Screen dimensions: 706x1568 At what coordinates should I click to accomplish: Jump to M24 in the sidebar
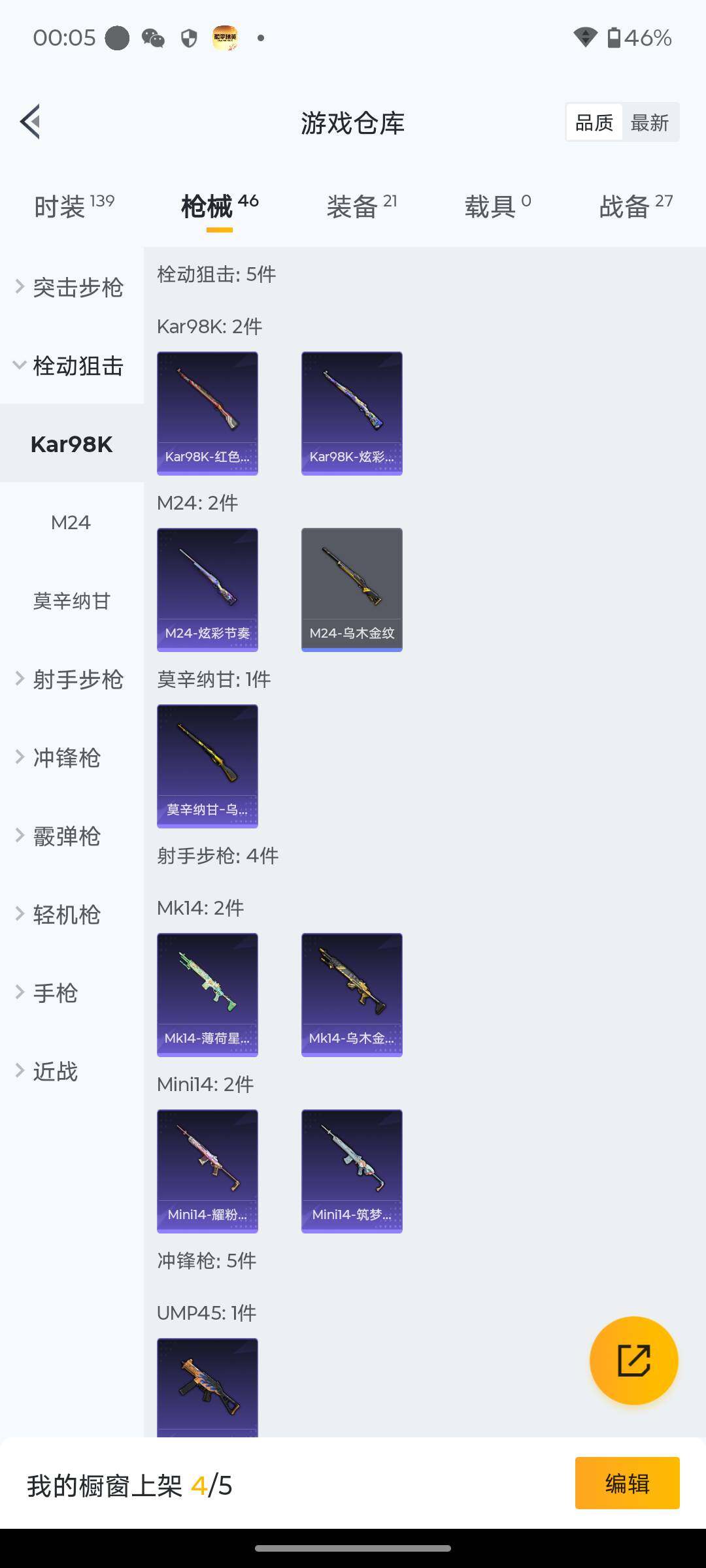71,523
